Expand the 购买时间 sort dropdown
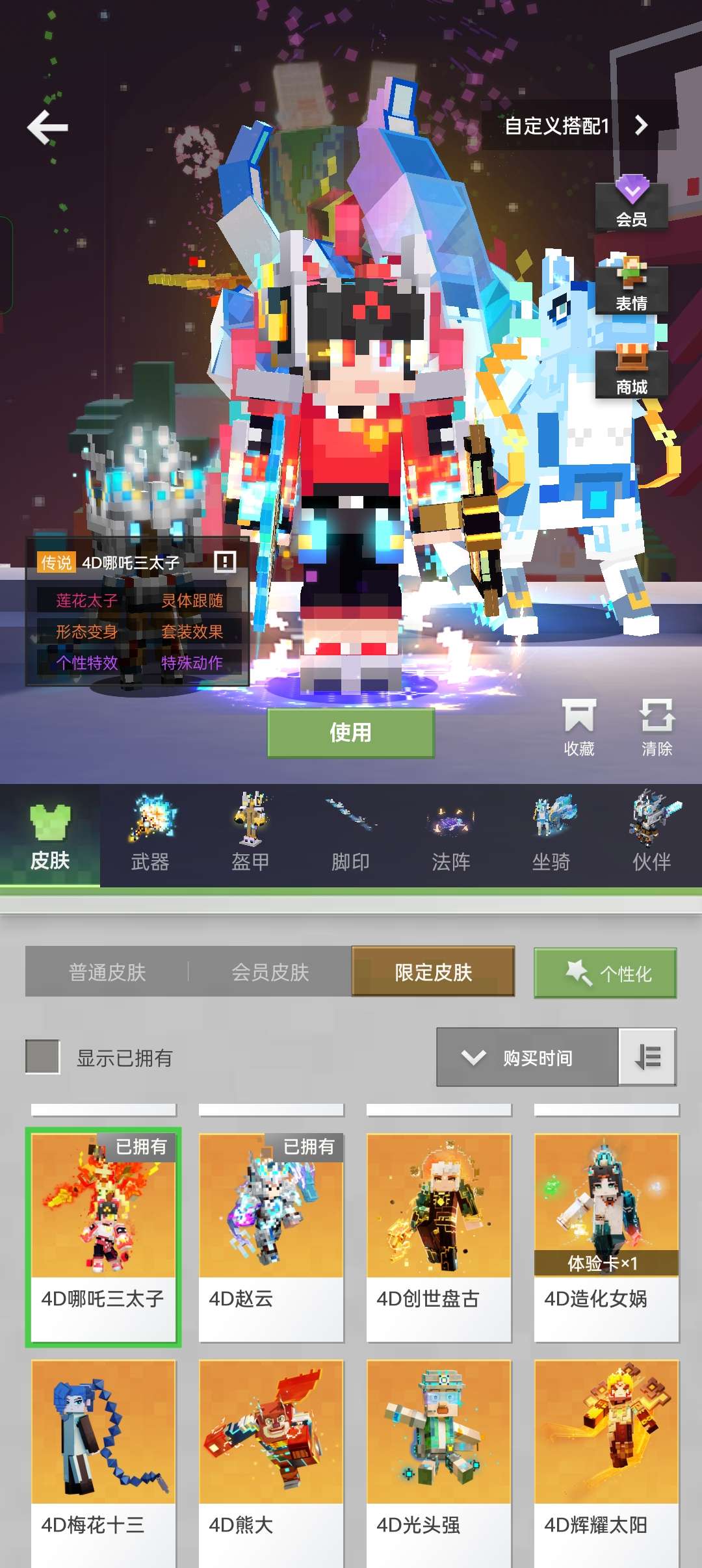Screen dimensions: 702x1568 pyautogui.click(x=527, y=1057)
